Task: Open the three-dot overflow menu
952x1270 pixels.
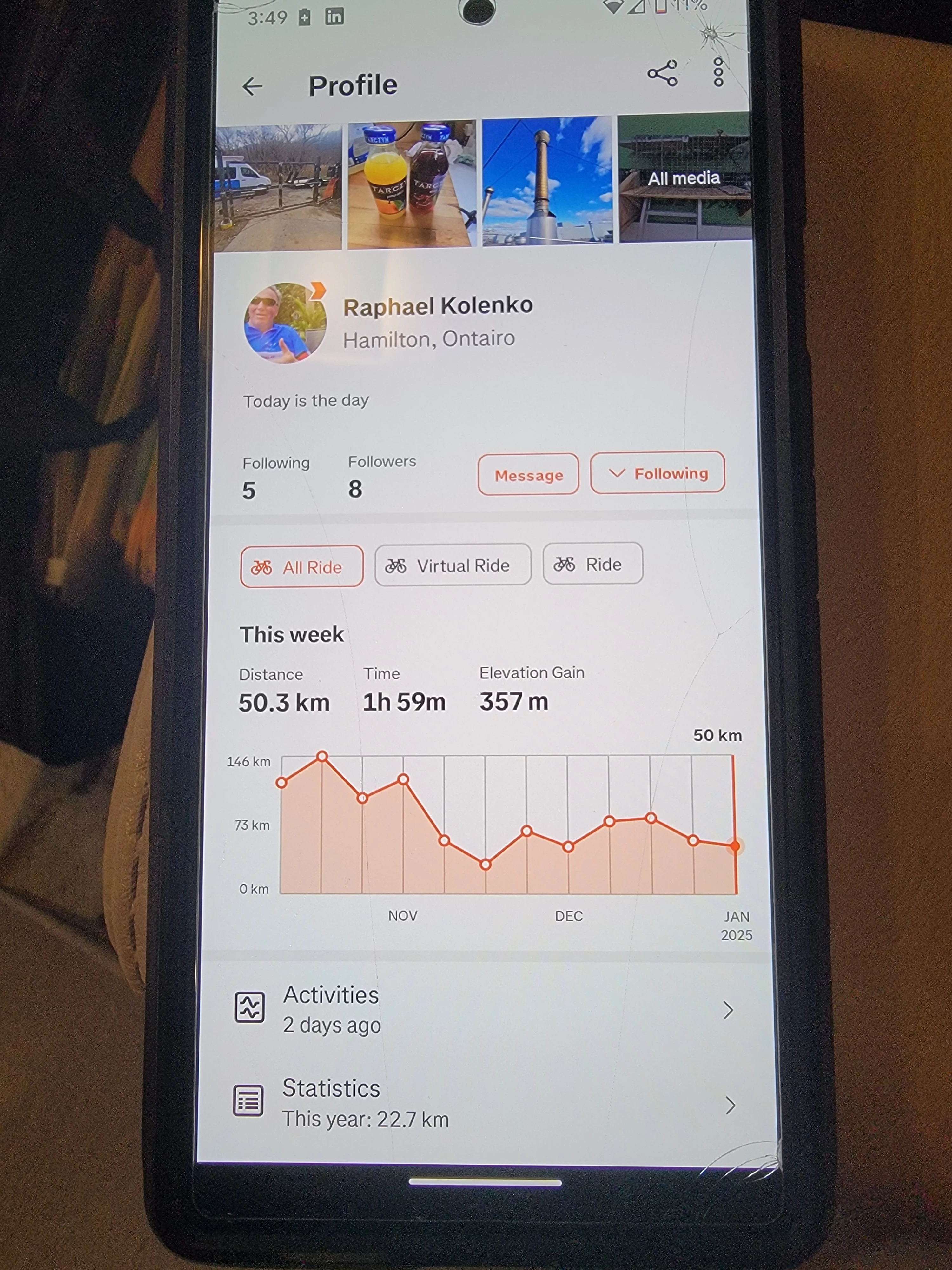Action: 718,72
